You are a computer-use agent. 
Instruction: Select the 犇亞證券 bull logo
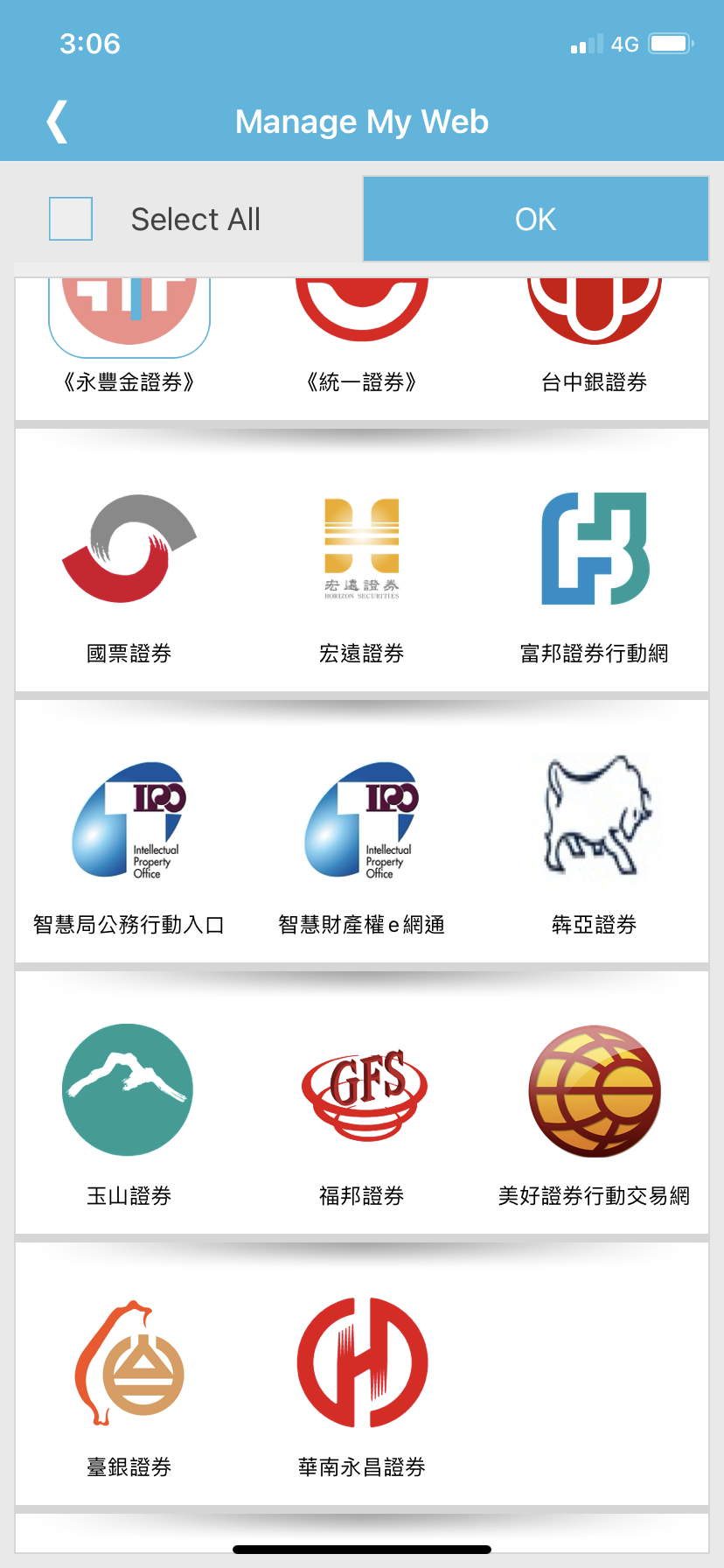click(x=595, y=818)
